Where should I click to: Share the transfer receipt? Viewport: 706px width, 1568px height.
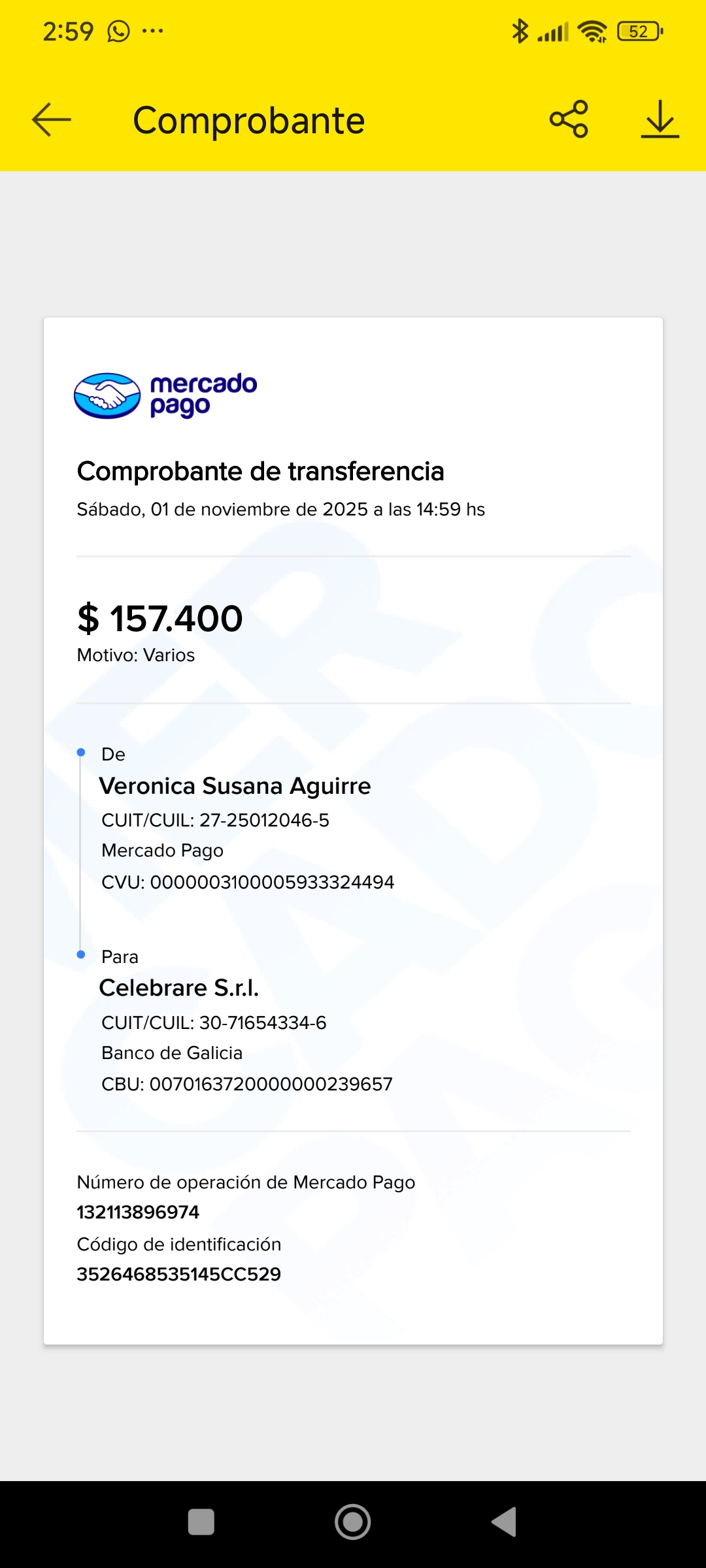(x=569, y=119)
